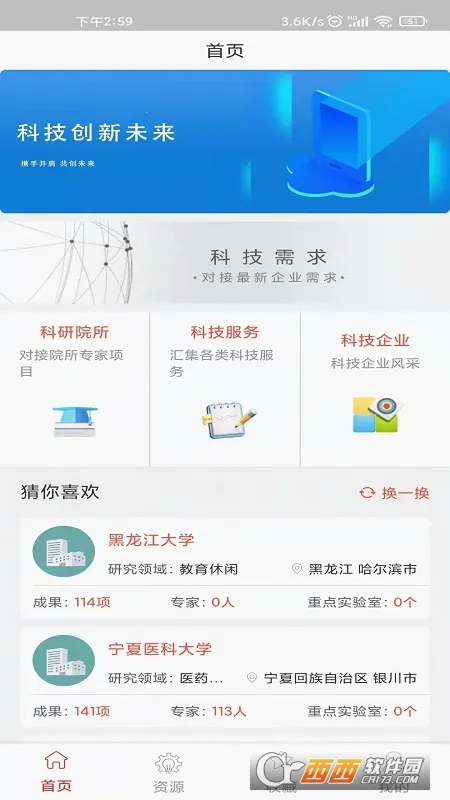This screenshot has height=800, width=450.
Task: Open the 科技企业 tile
Action: [x=376, y=389]
